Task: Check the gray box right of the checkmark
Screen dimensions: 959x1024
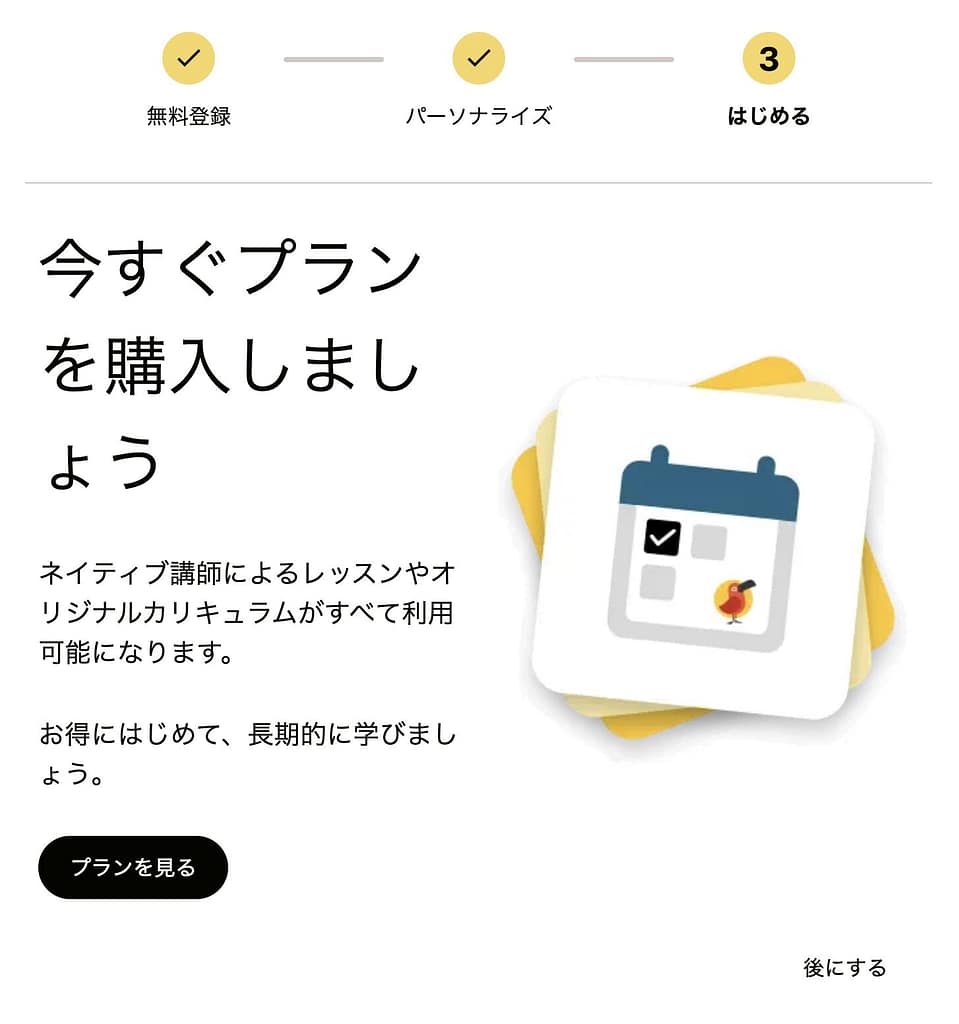Action: [712, 540]
